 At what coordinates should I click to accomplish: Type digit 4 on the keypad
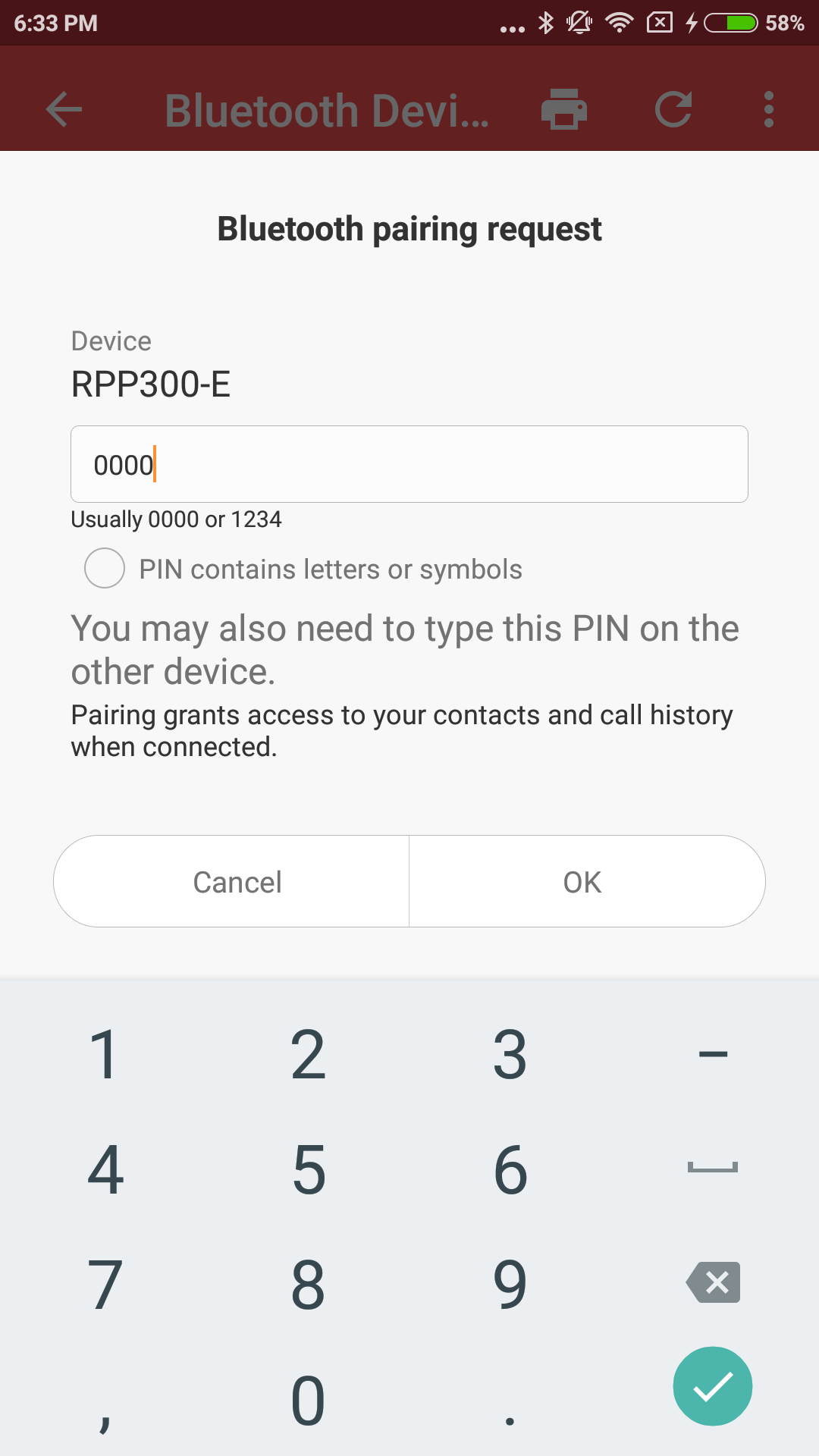click(x=105, y=1169)
